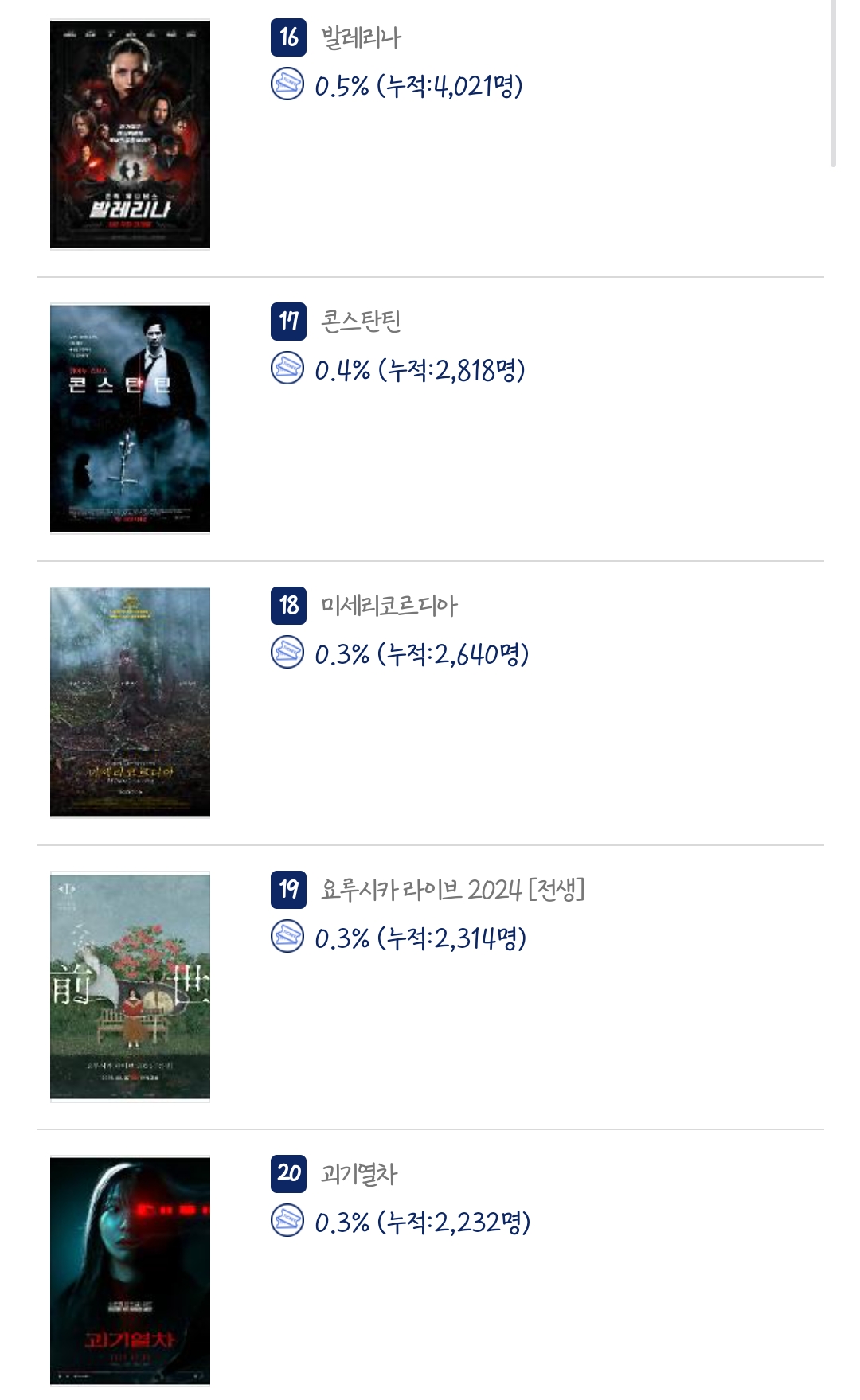Open the 콘스탄틴 movie poster
Viewport: 860px width, 1400px height.
click(x=130, y=418)
